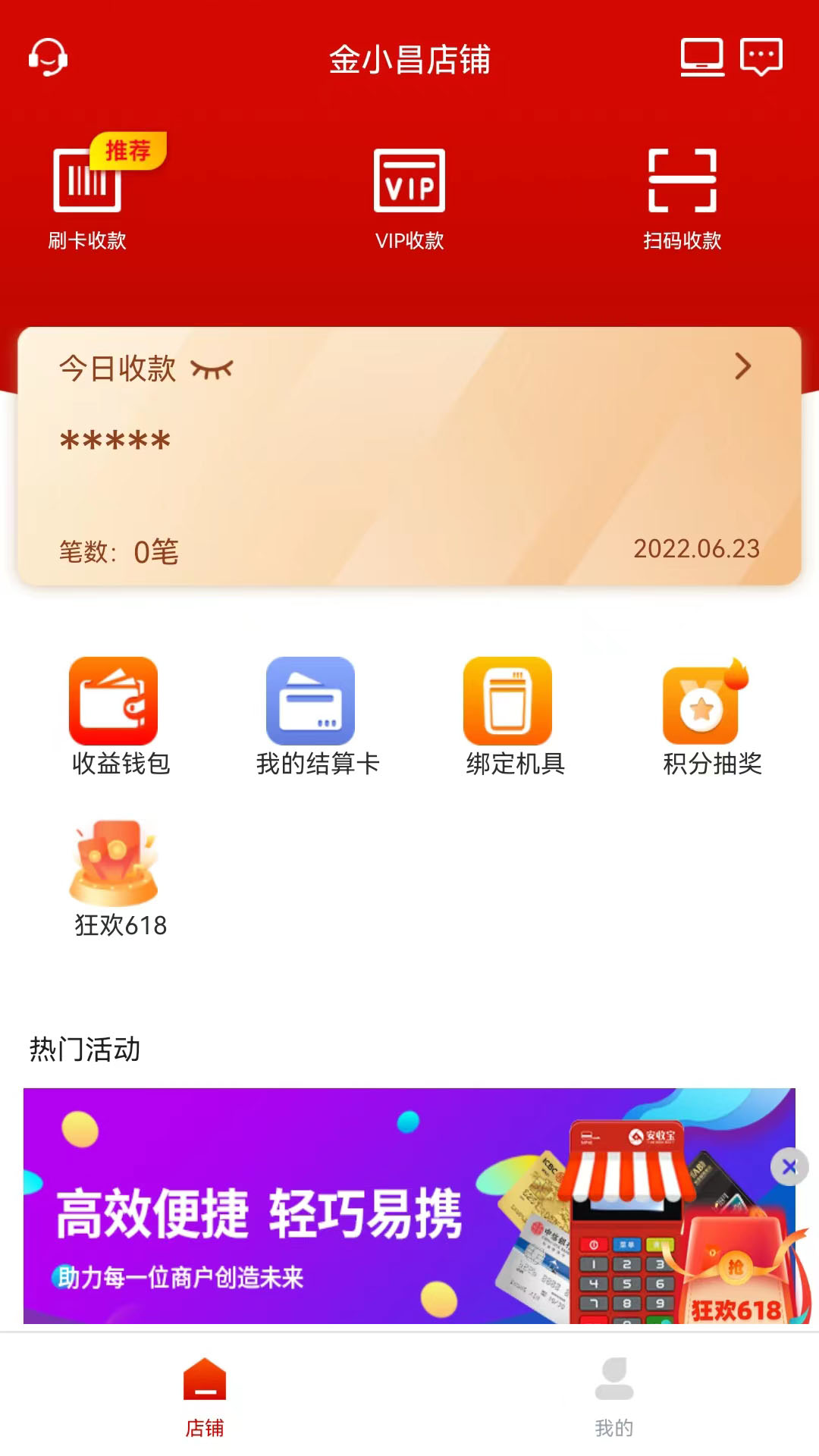Reveal hidden 今日收款 amount
Image resolution: width=819 pixels, height=1456 pixels.
(x=212, y=369)
